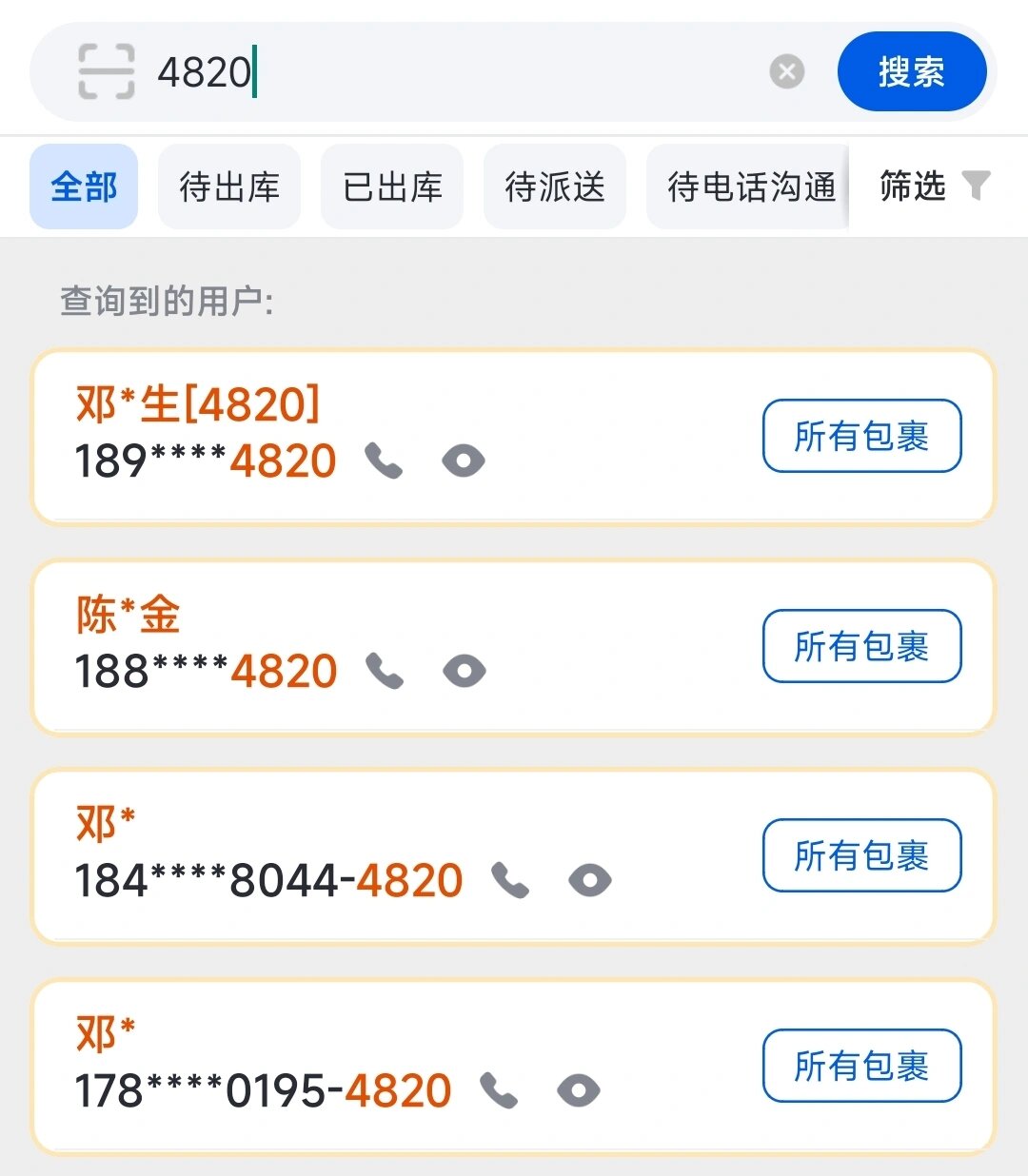1028x1176 pixels.
Task: Call the number 184****8044-4820
Action: pyautogui.click(x=511, y=881)
